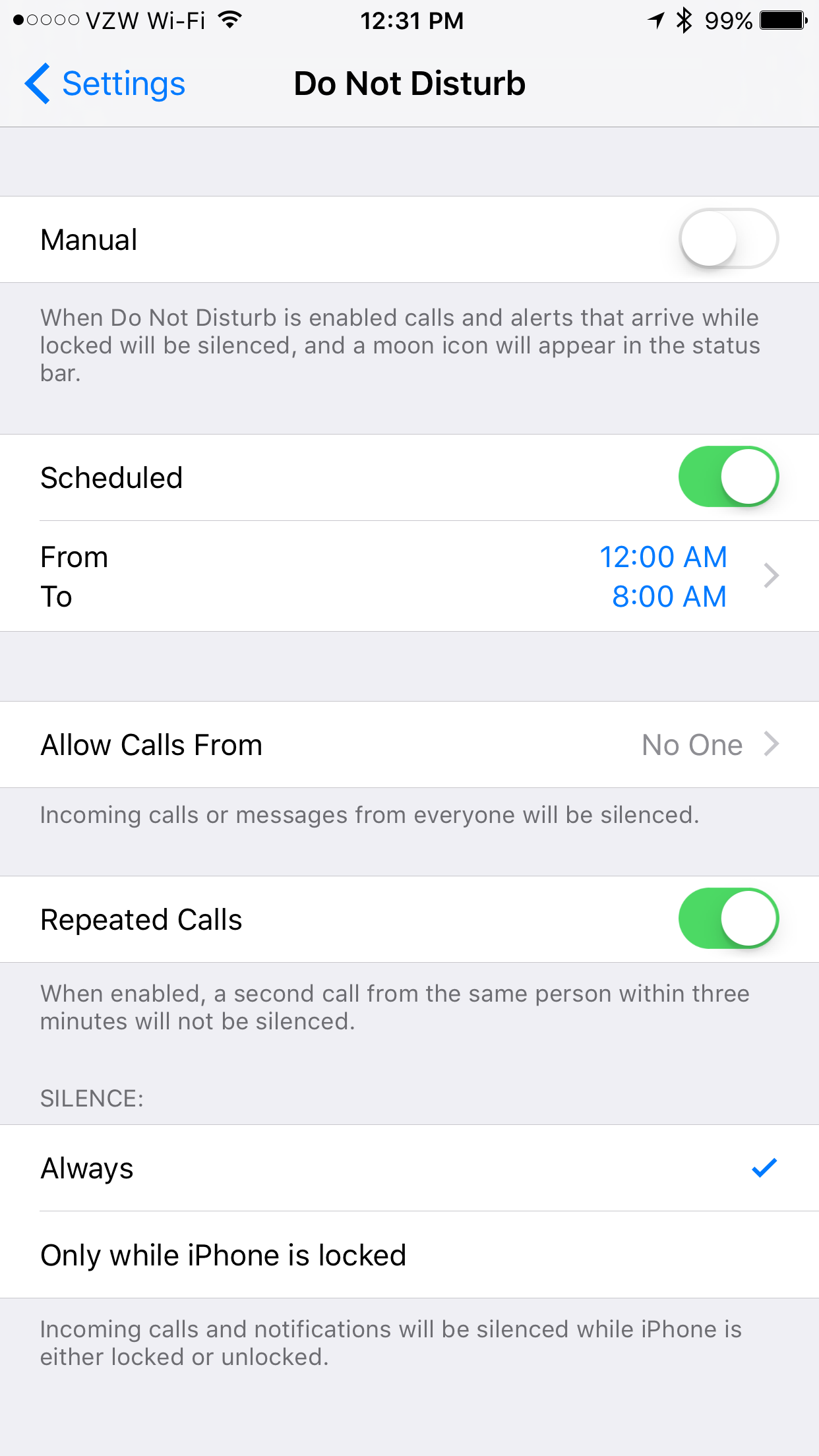Open Allow Calls From options
Screen dimensions: 819x1456
coord(409,744)
